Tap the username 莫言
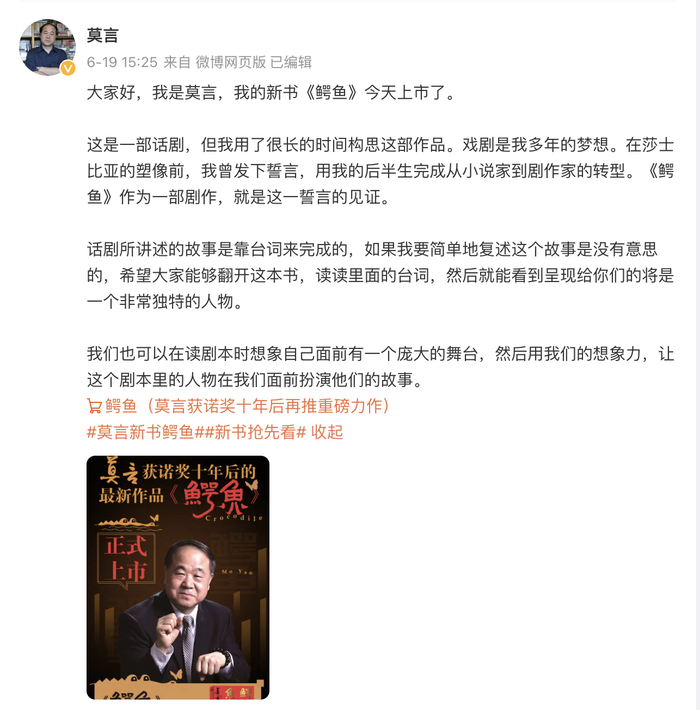This screenshot has width=700, height=710. pos(103,35)
